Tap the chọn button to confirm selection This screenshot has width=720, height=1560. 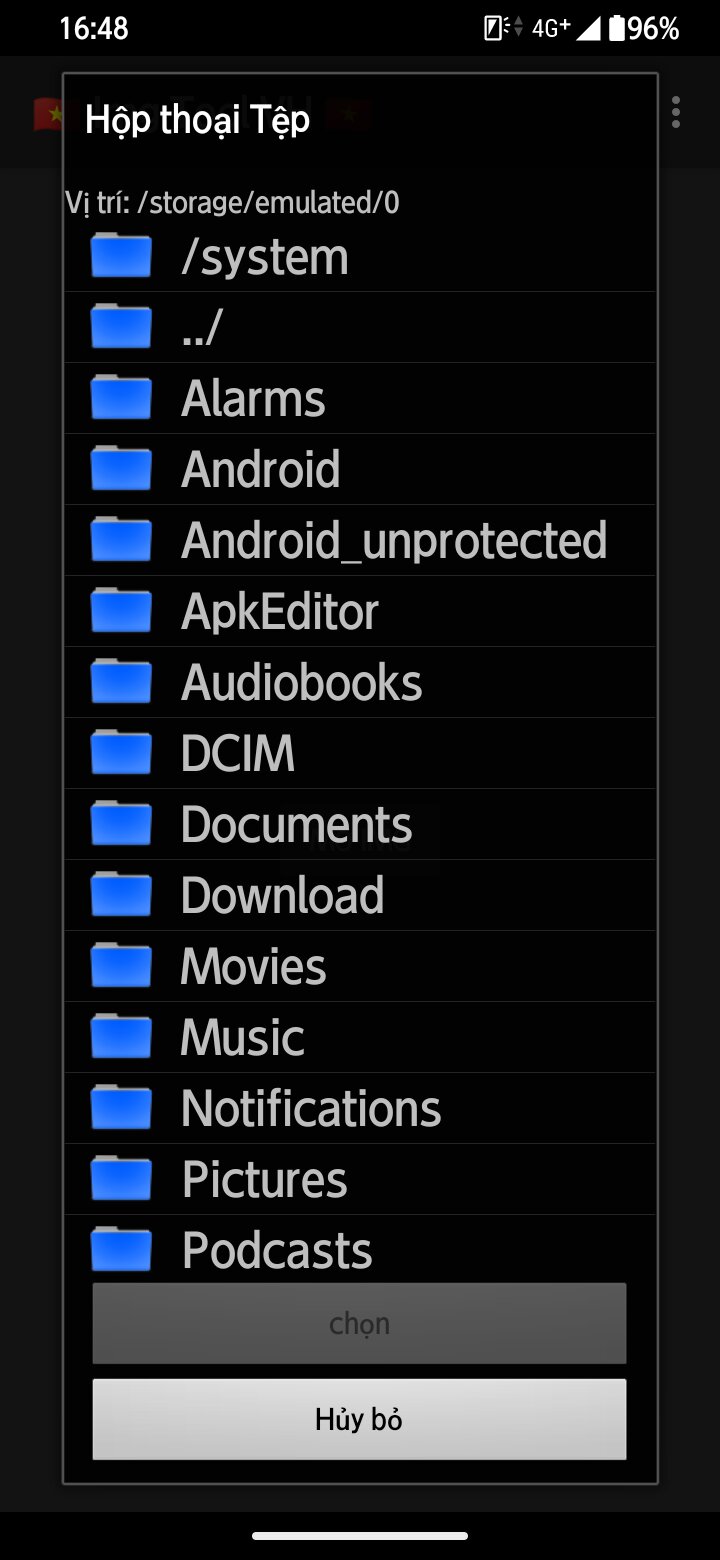point(359,1324)
